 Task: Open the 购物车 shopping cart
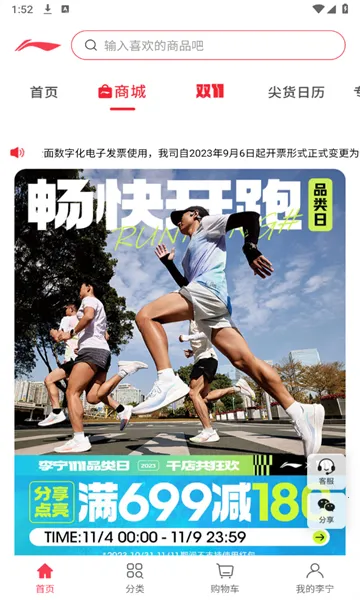click(x=225, y=577)
